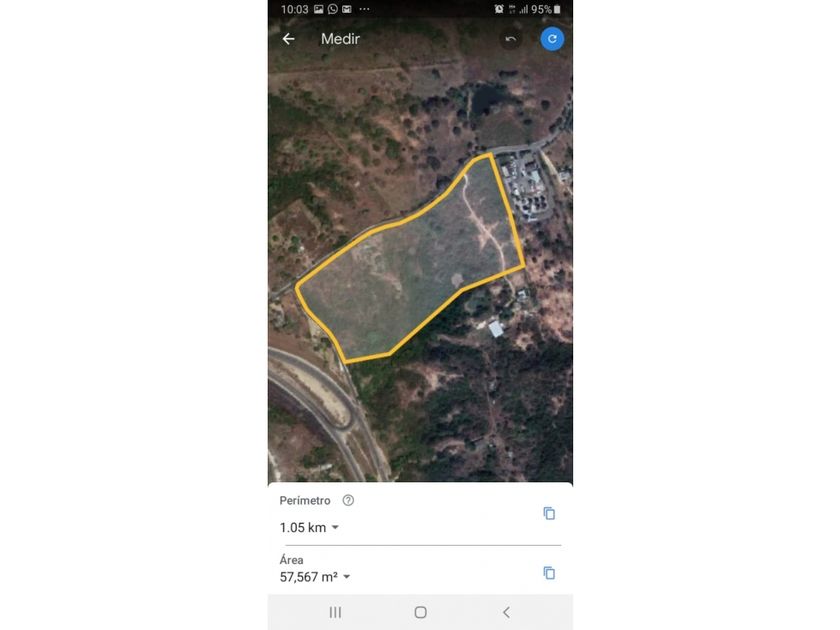Change the area unit dropdown (57,567 m²)

pyautogui.click(x=346, y=577)
